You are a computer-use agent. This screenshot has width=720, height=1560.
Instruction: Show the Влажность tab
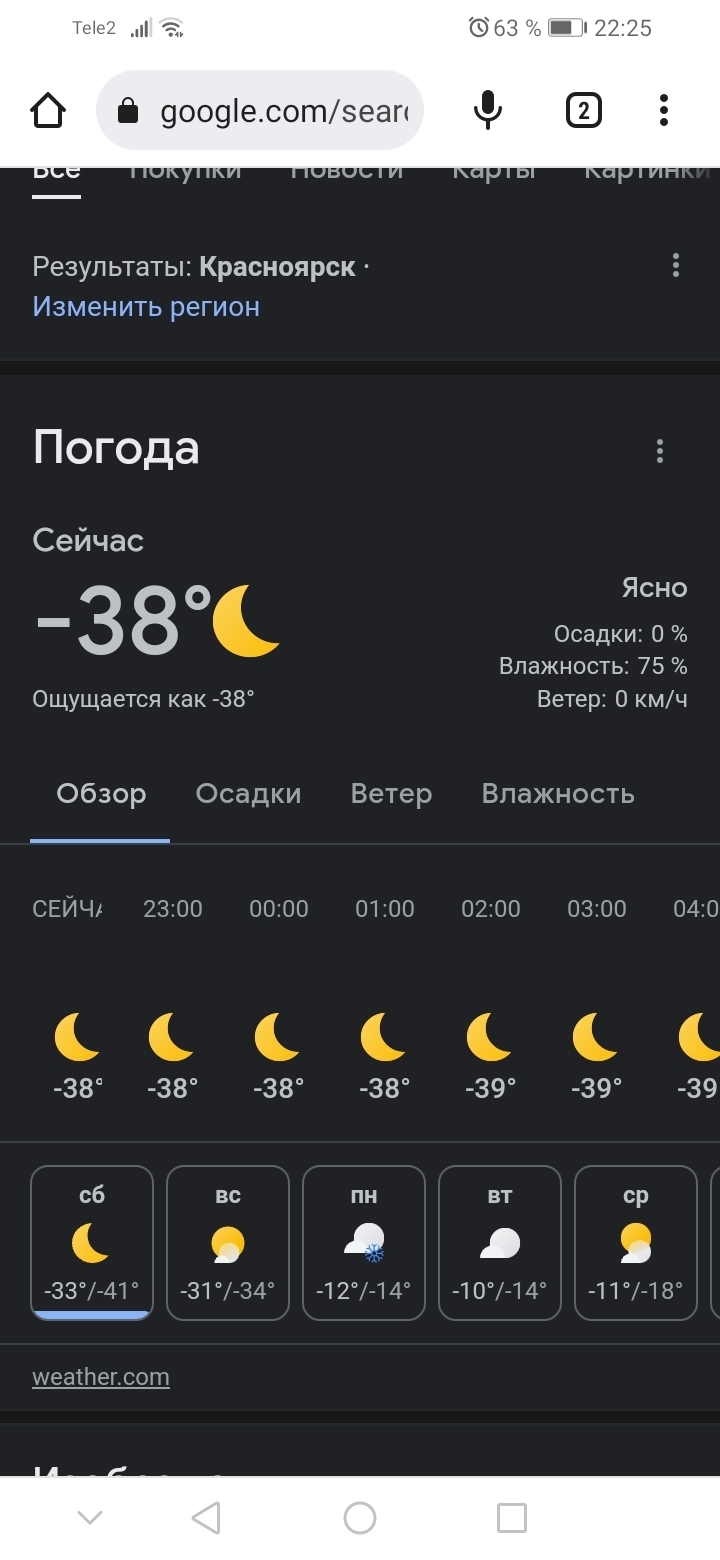[x=558, y=794]
